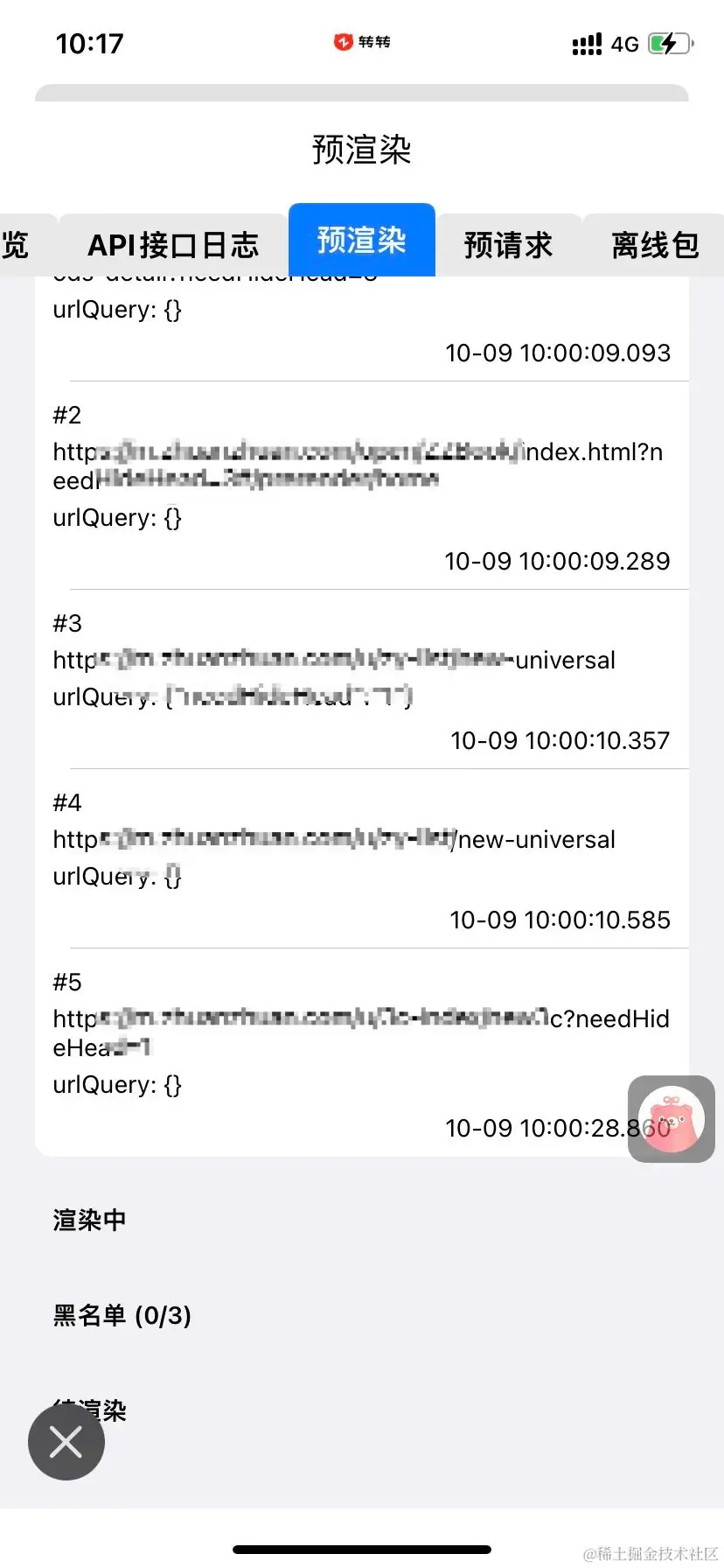724x1568 pixels.
Task: Open the 离线包 tab
Action: pos(654,245)
